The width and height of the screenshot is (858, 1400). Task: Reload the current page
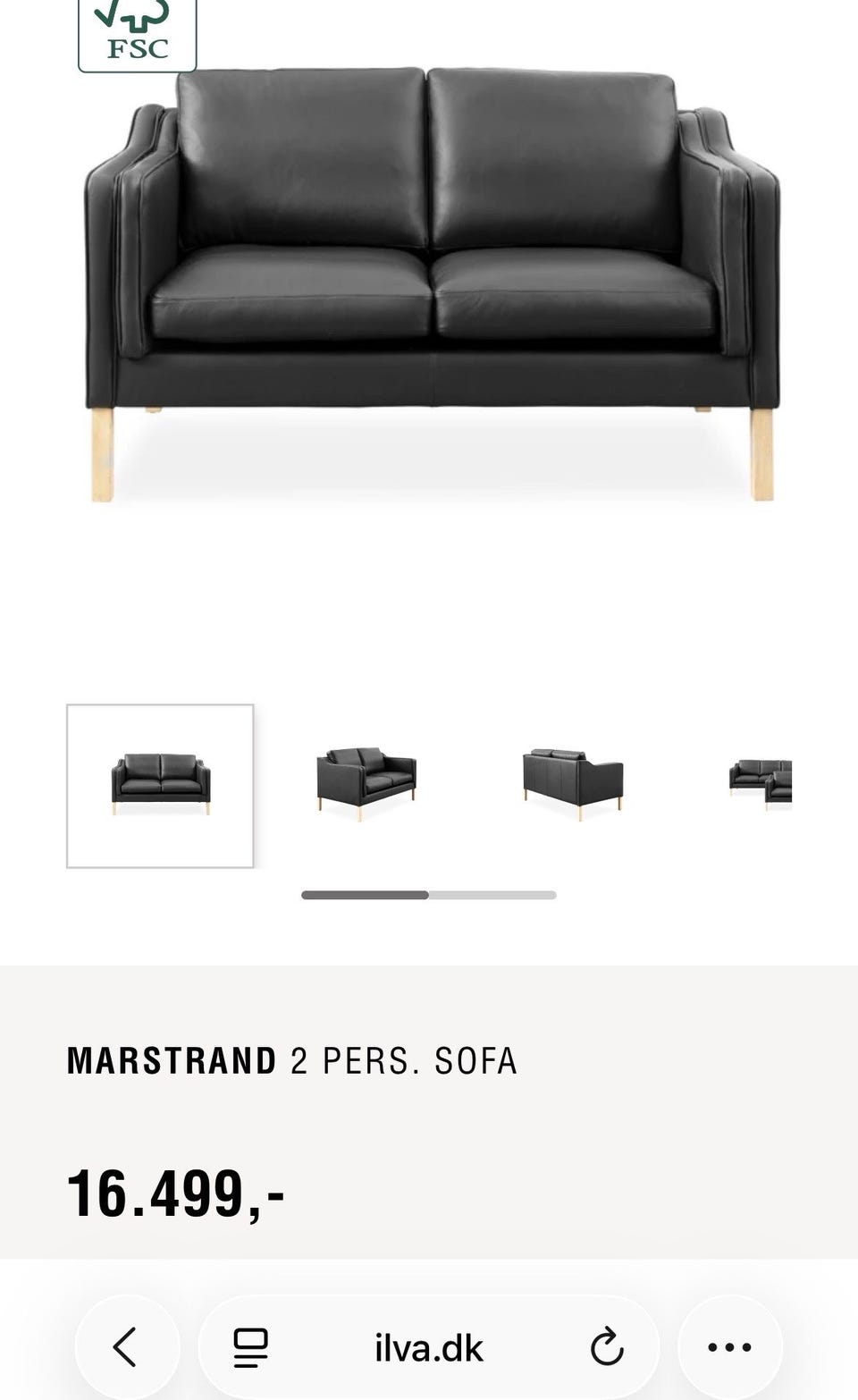click(x=607, y=1347)
